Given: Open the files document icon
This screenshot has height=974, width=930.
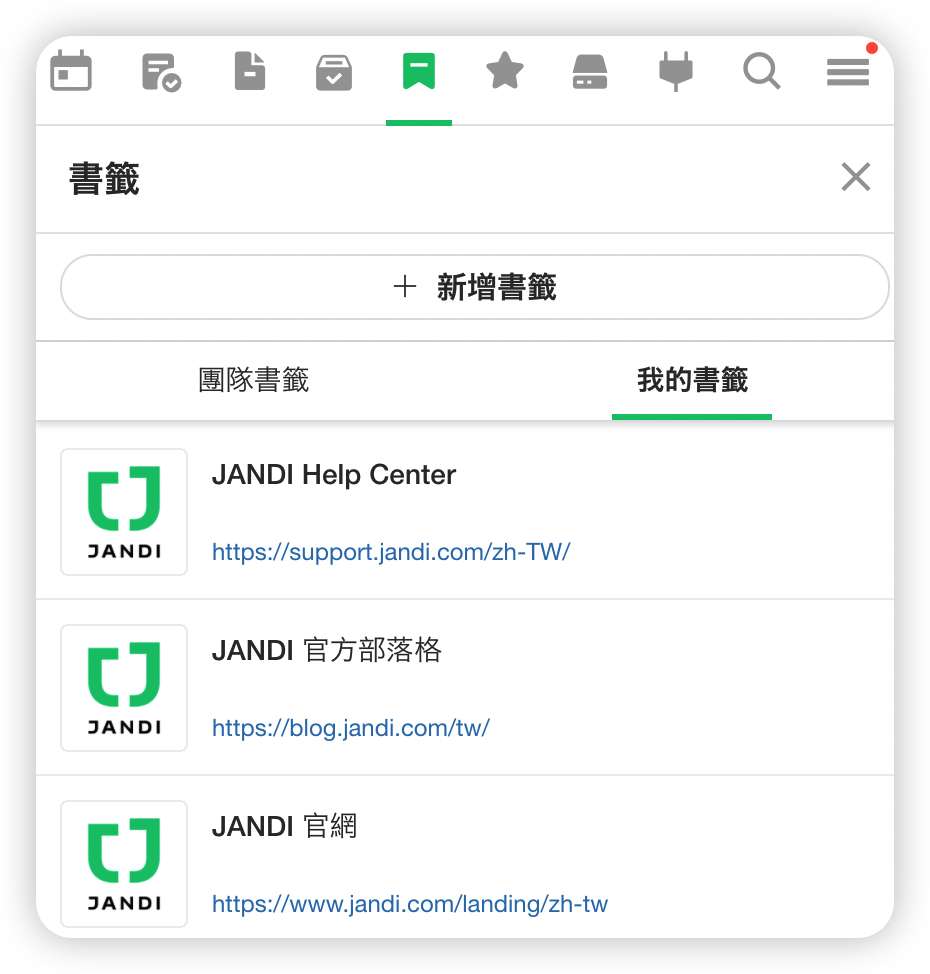Looking at the screenshot, I should (249, 72).
